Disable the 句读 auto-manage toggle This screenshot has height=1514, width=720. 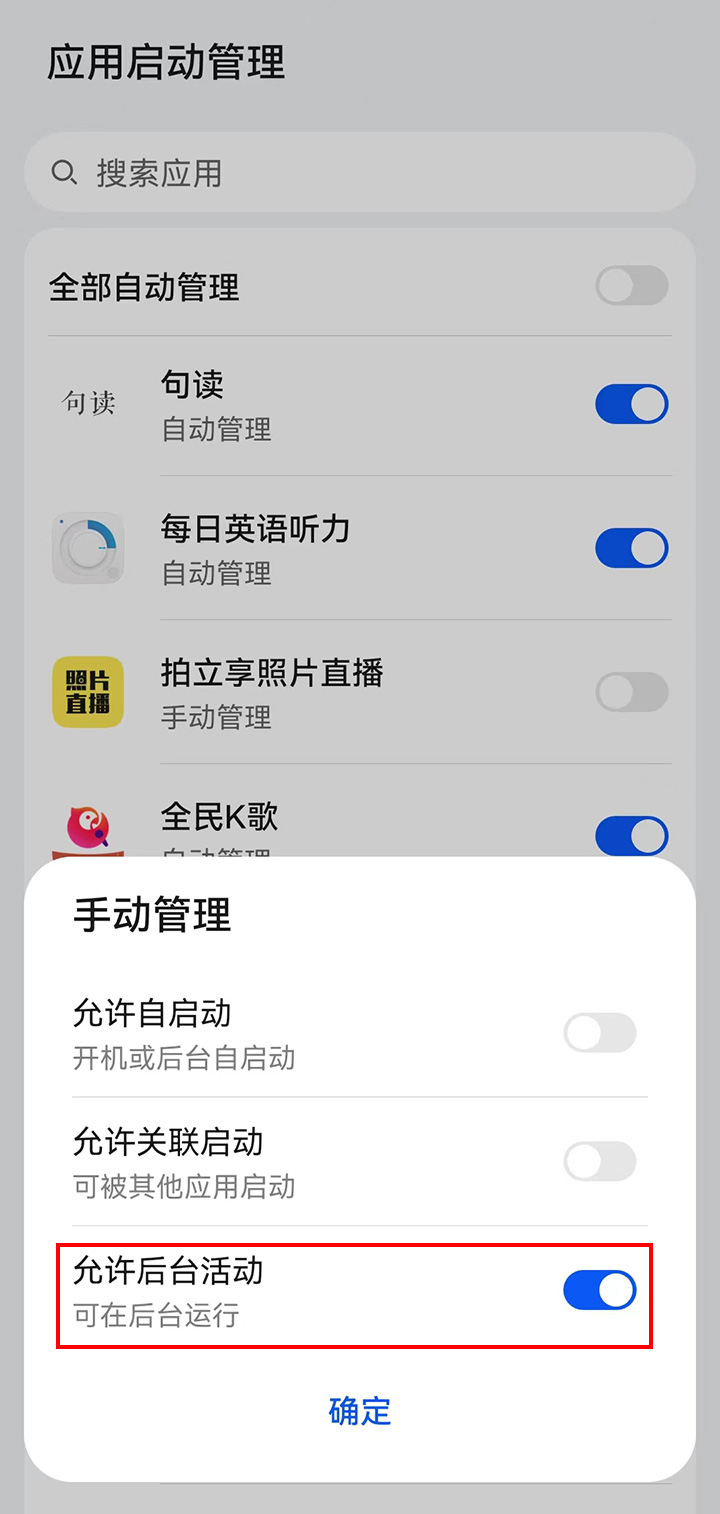[x=631, y=404]
